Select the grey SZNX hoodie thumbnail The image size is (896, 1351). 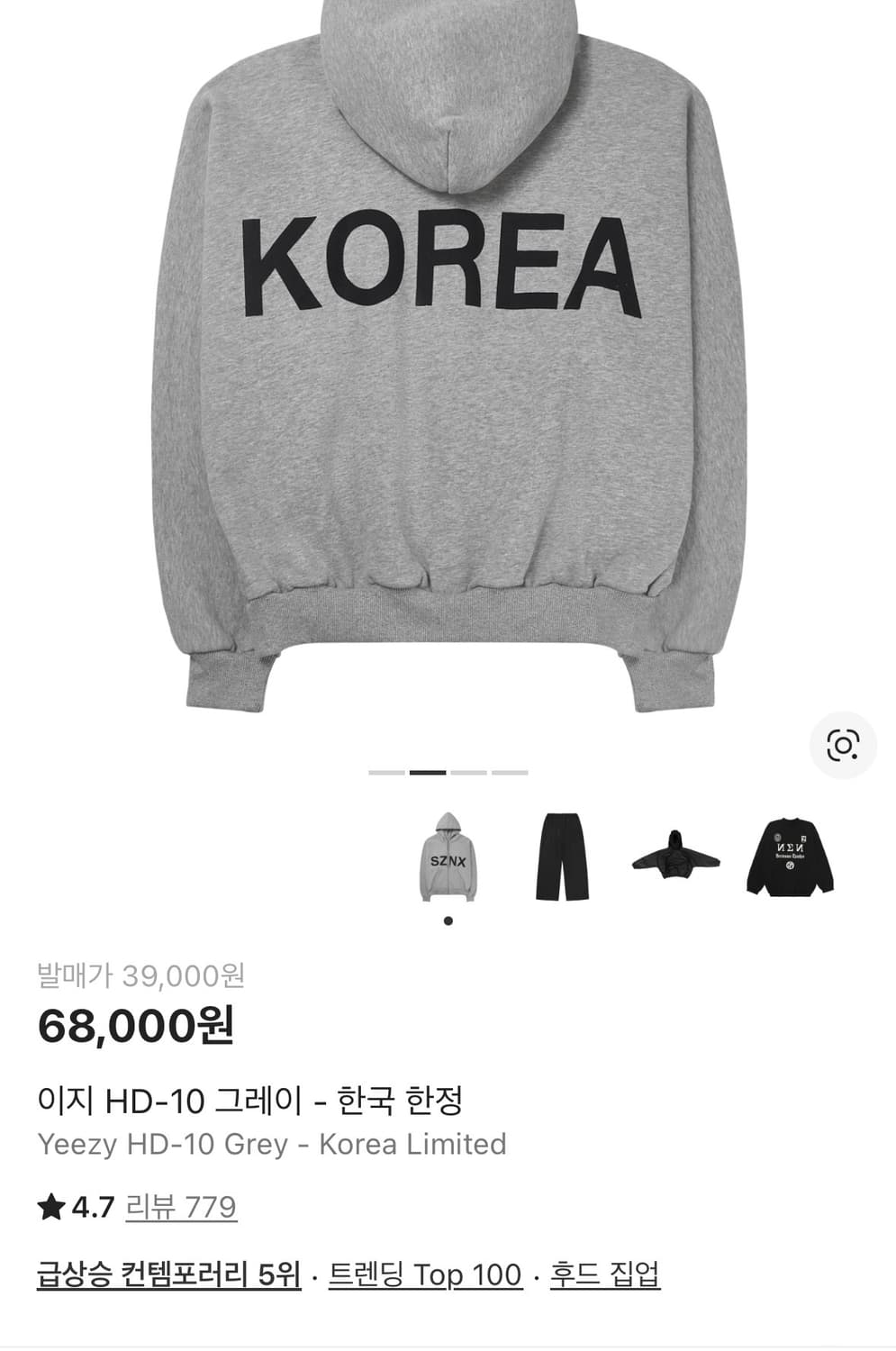(x=448, y=857)
